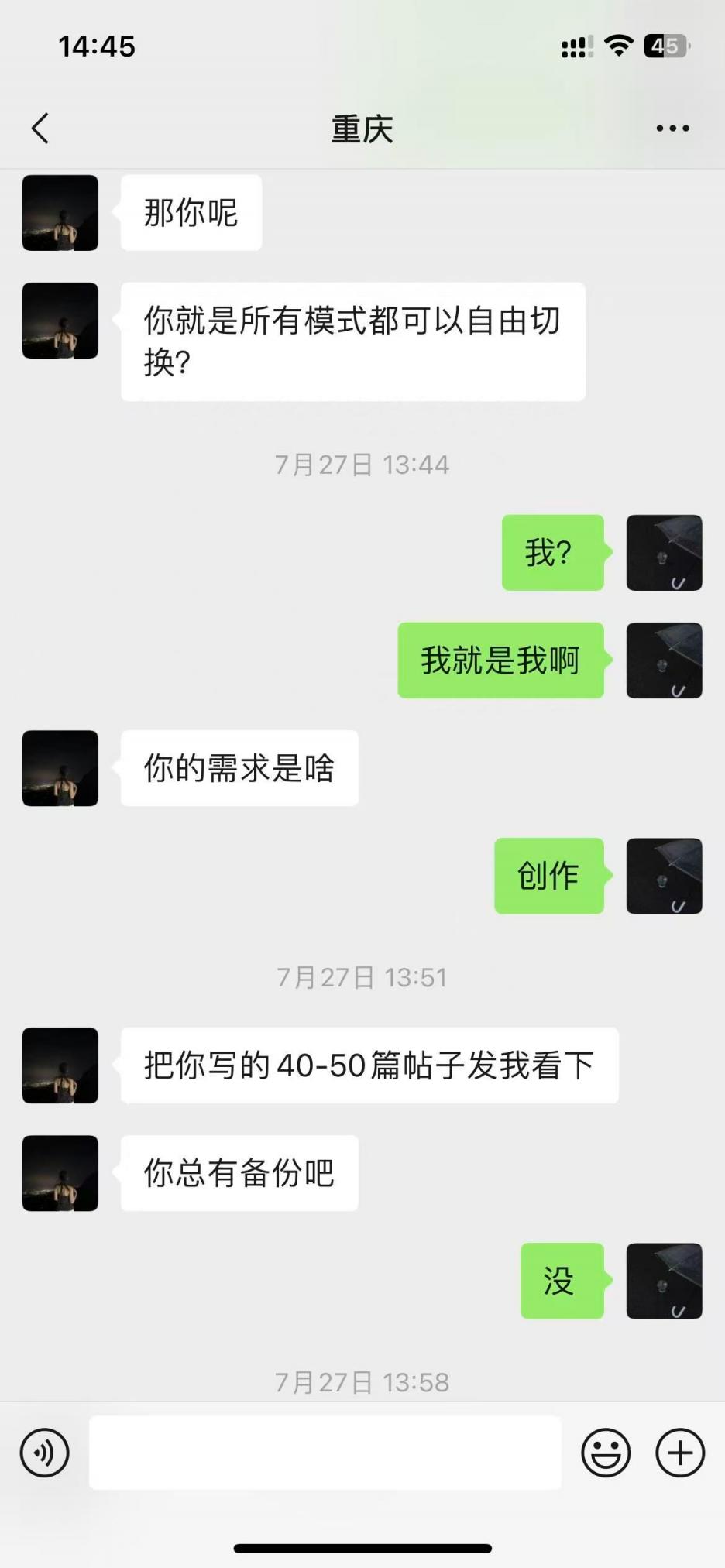
Task: Tap my avatar beside 我就是我啊
Action: tap(664, 660)
